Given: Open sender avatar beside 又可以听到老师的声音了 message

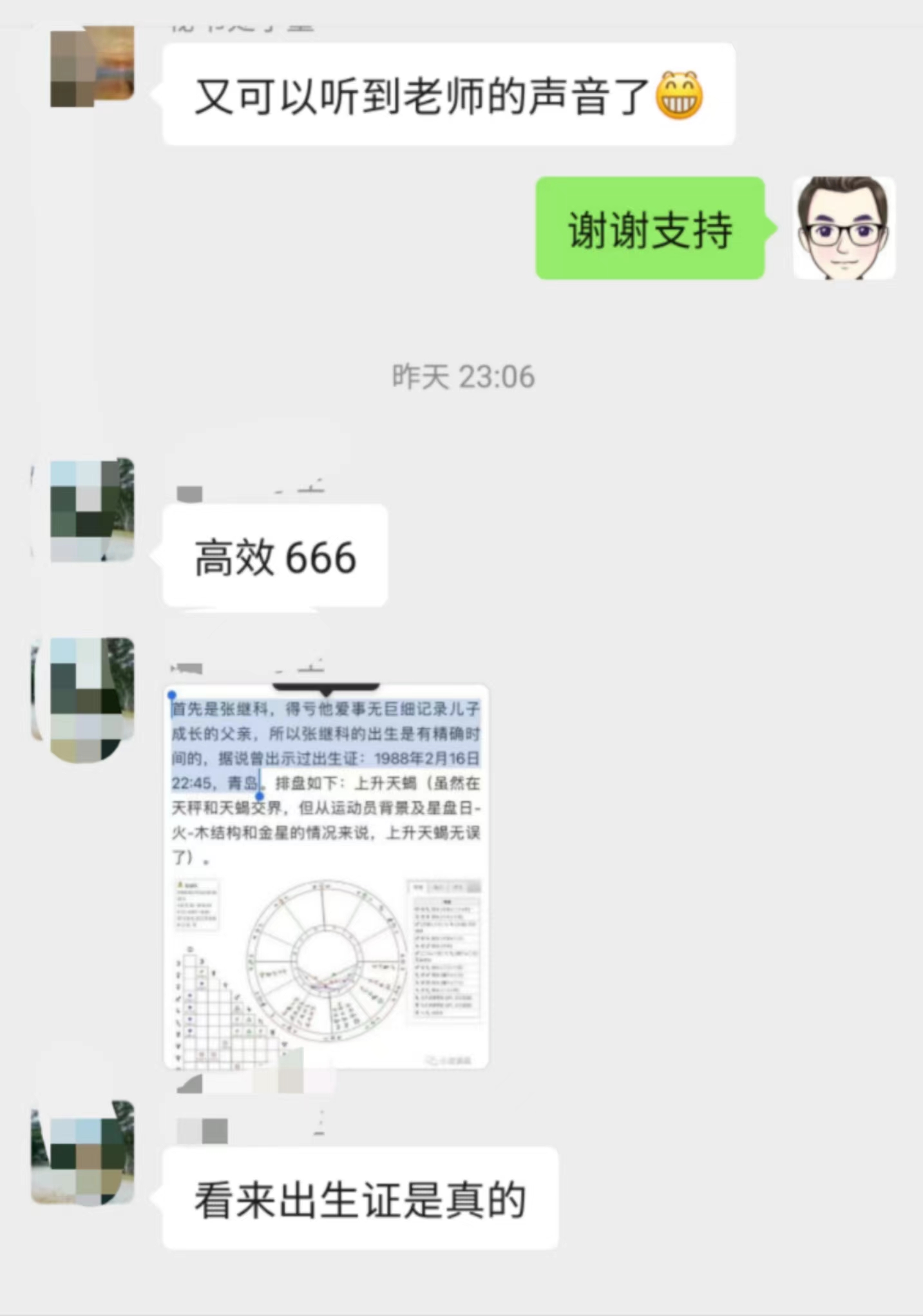Looking at the screenshot, I should point(91,64).
